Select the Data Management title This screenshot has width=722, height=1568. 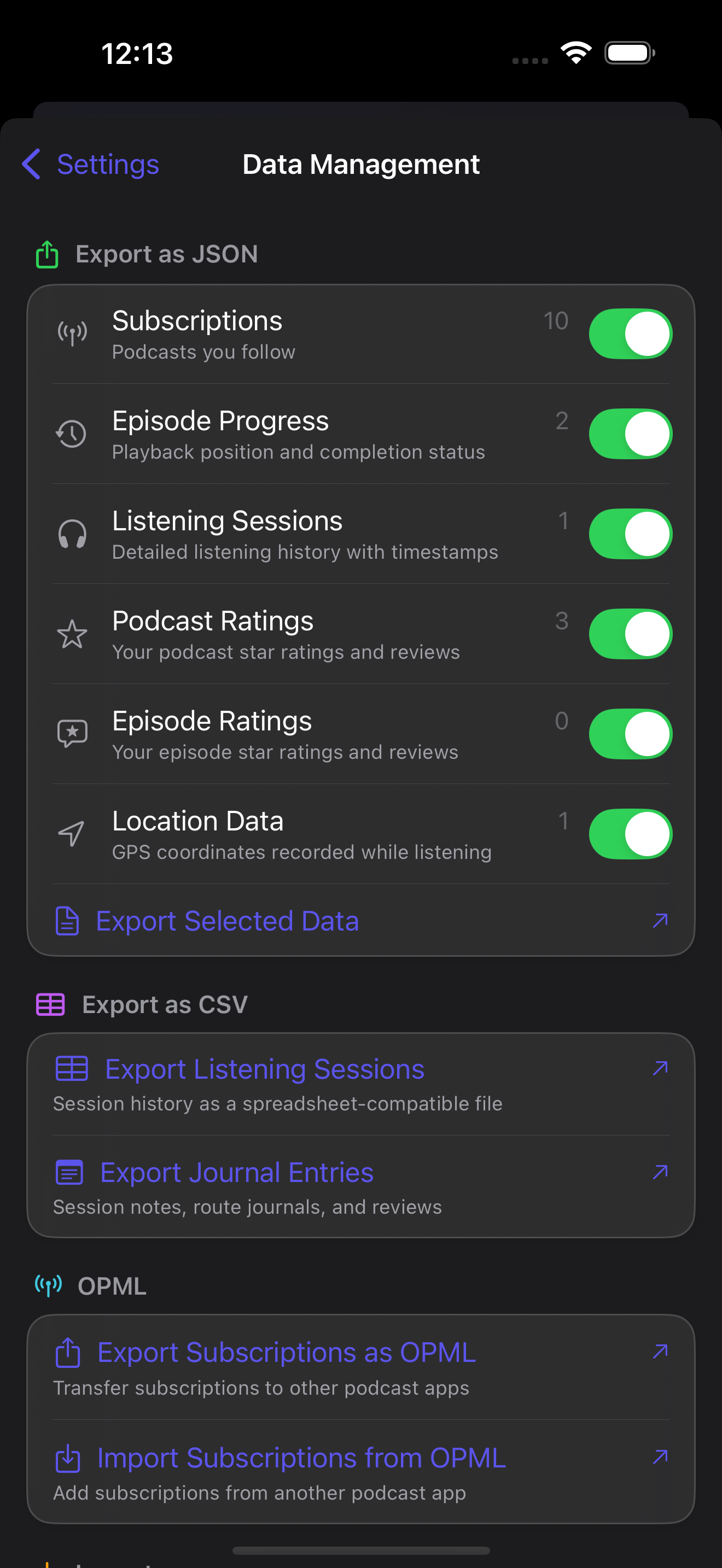[x=360, y=163]
